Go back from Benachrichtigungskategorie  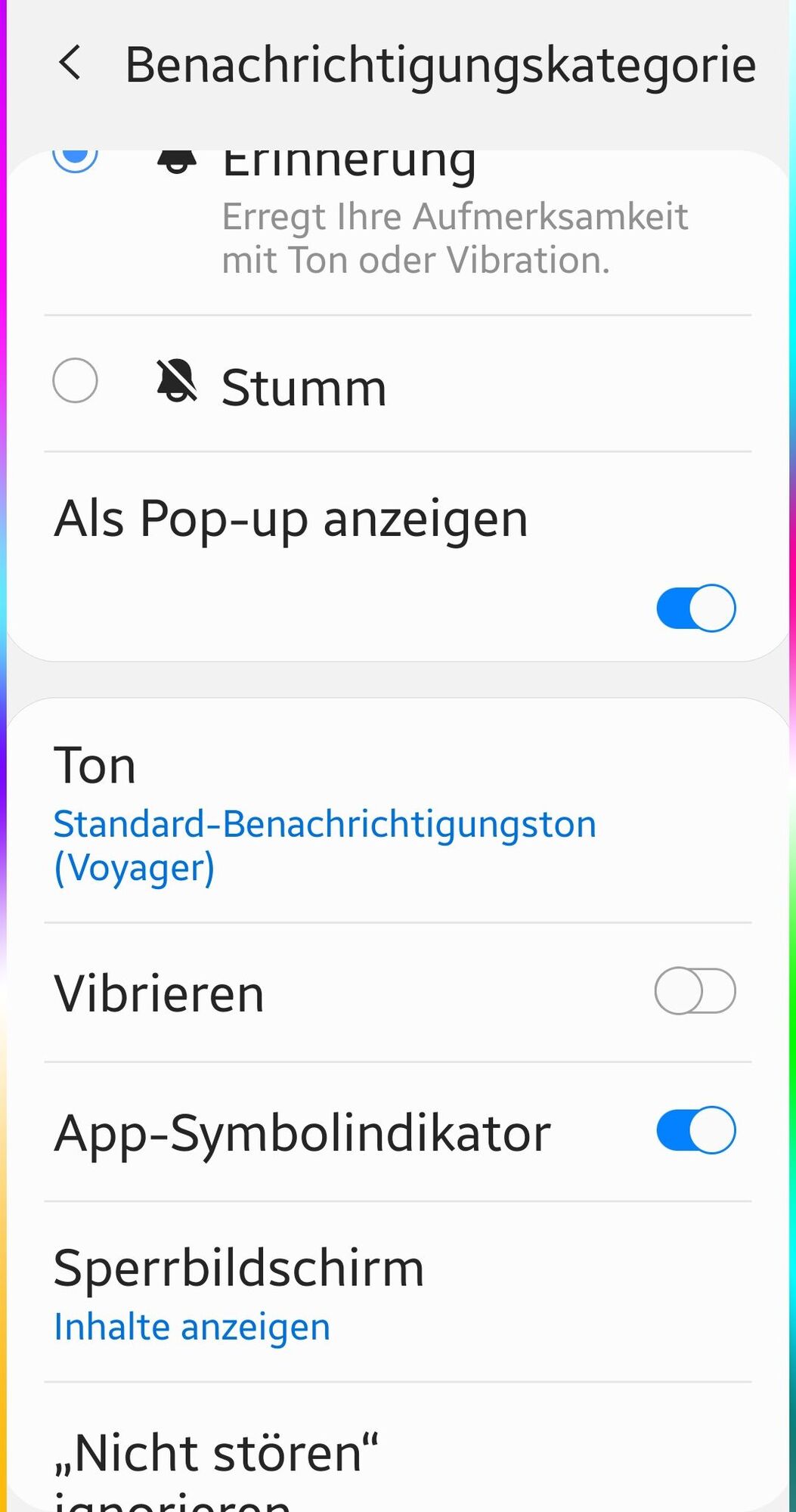coord(70,64)
